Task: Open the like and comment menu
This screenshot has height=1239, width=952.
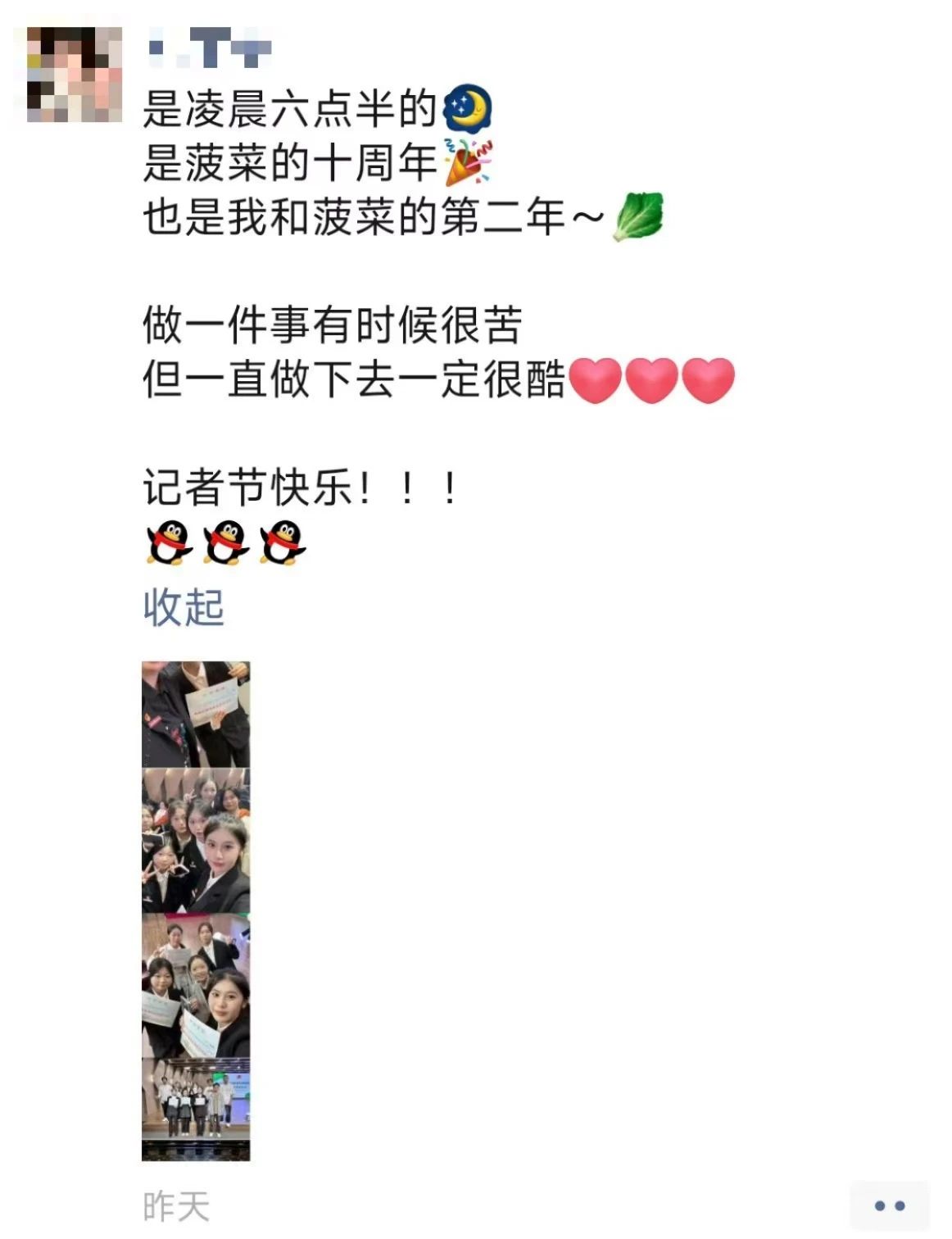Action: point(889,1205)
